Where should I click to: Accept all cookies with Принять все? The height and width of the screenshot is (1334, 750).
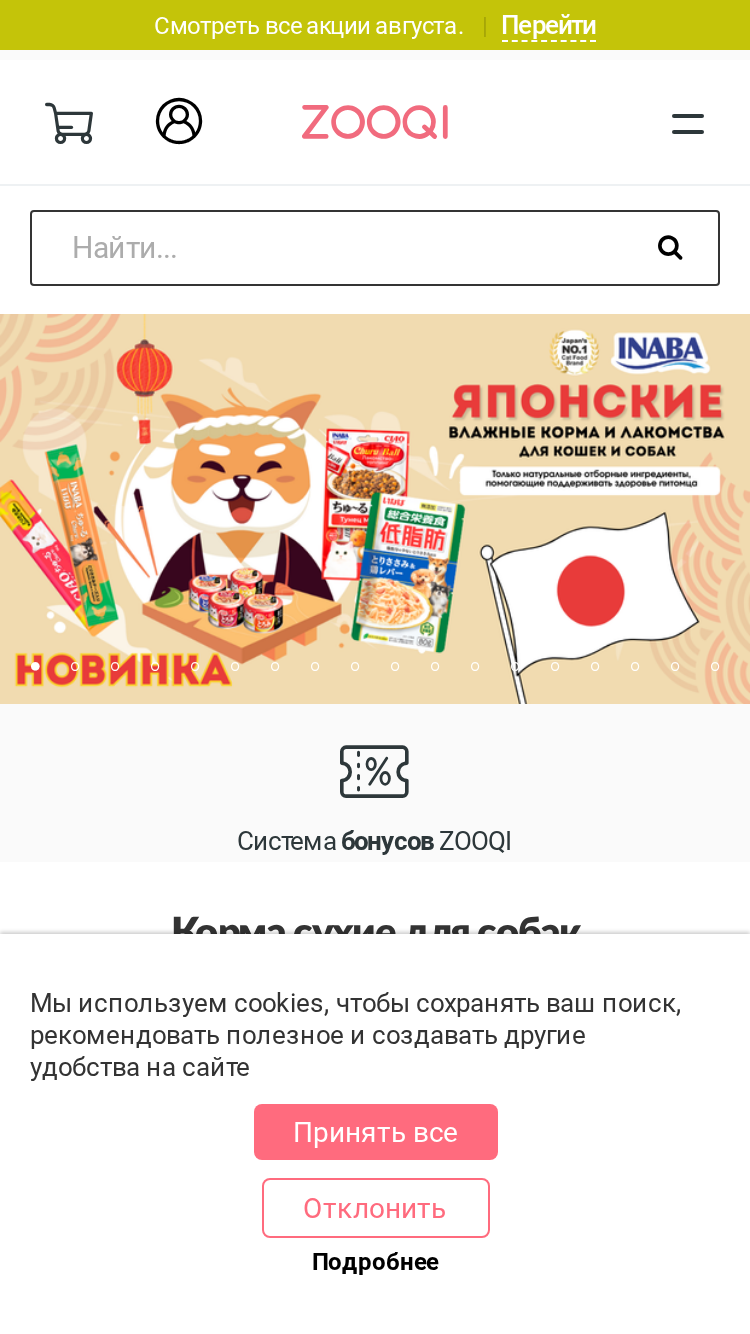376,1132
